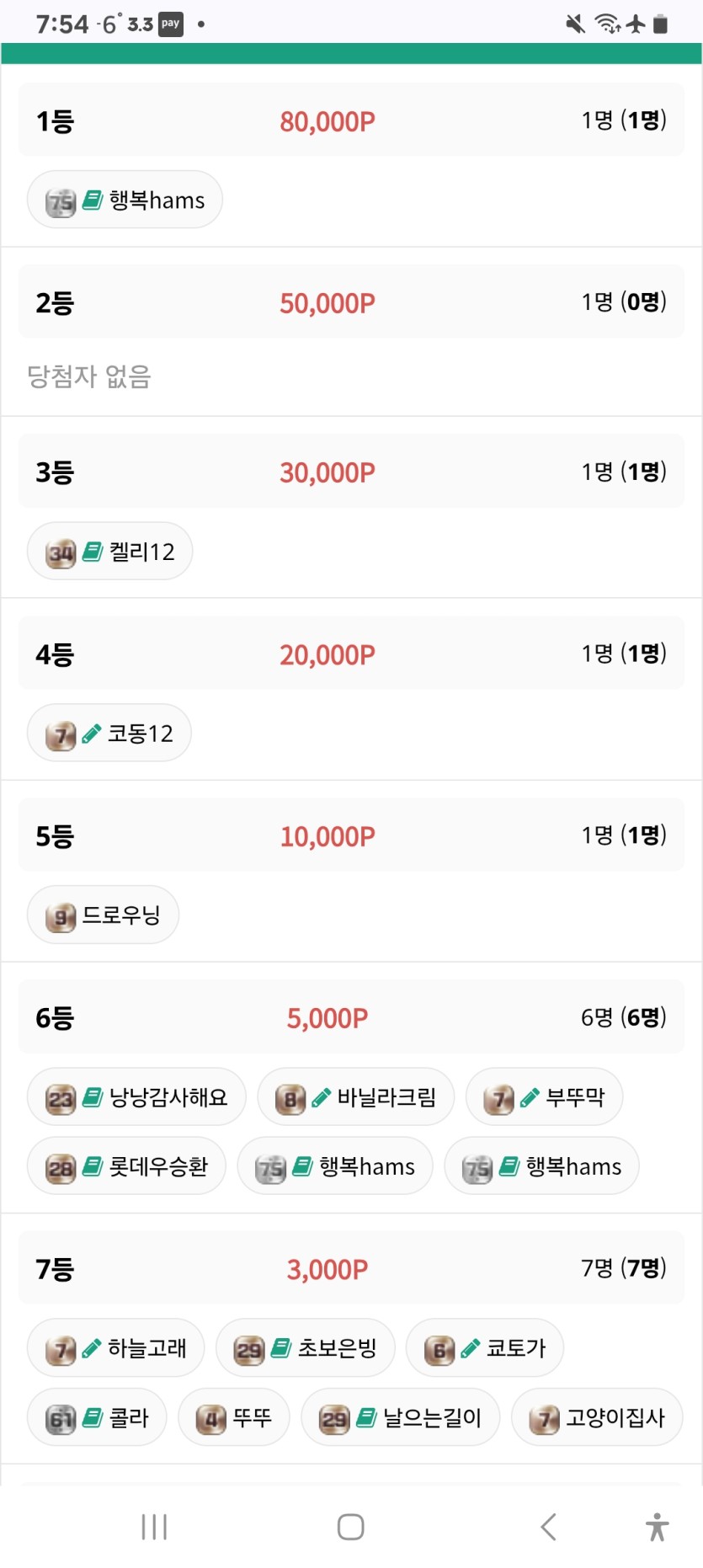View the 롯데우승환 profile chip
The width and height of the screenshot is (703, 1568).
click(x=126, y=1166)
